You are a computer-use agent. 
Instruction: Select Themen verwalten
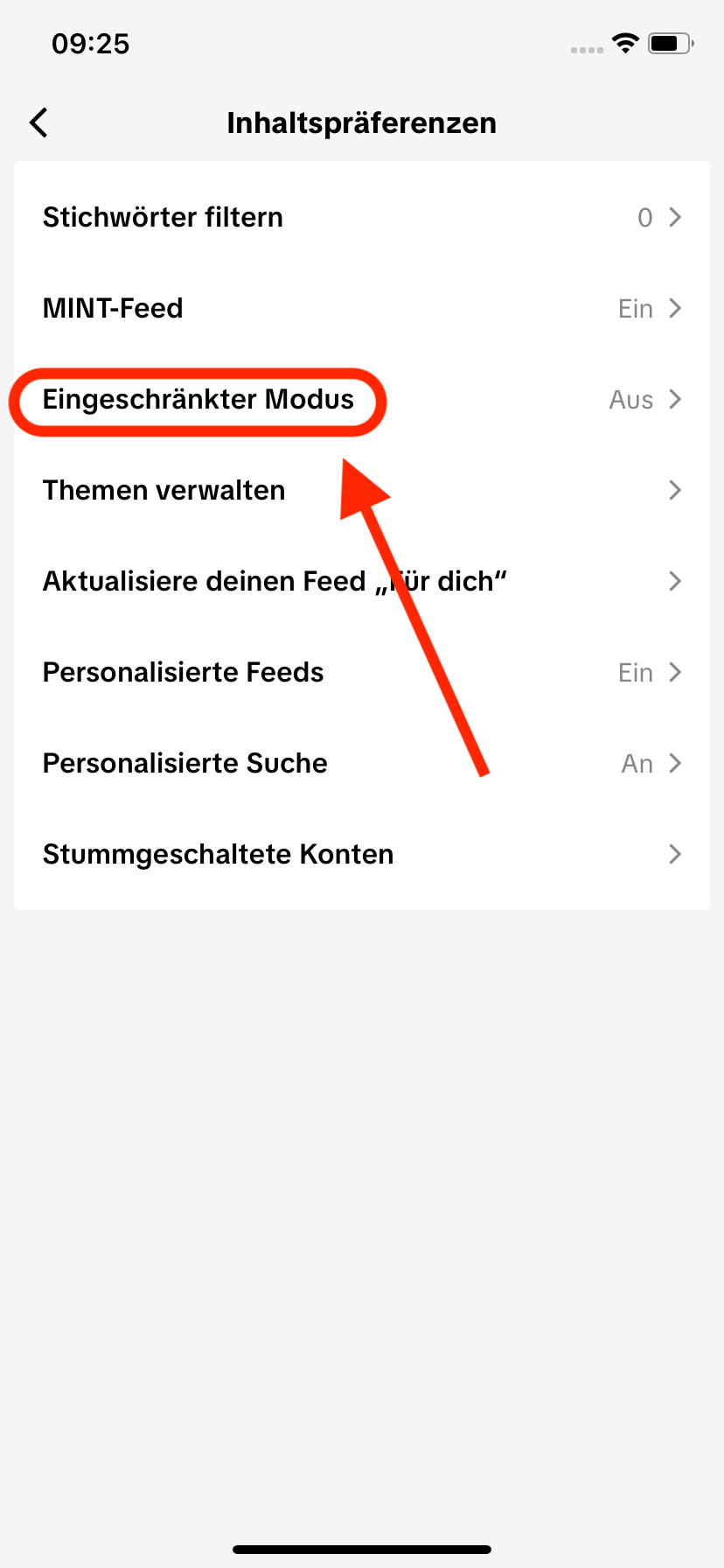(x=362, y=490)
